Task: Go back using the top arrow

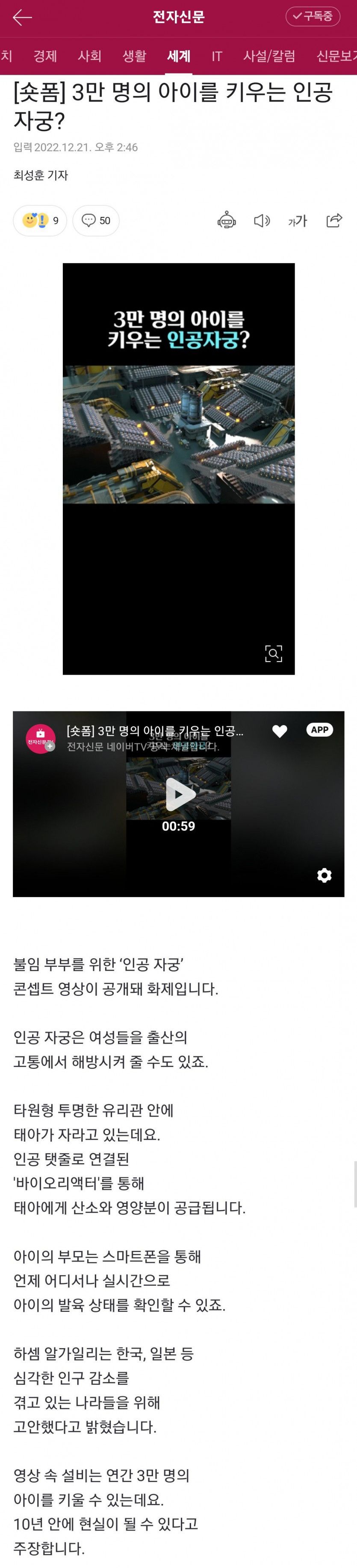Action: coord(22,17)
